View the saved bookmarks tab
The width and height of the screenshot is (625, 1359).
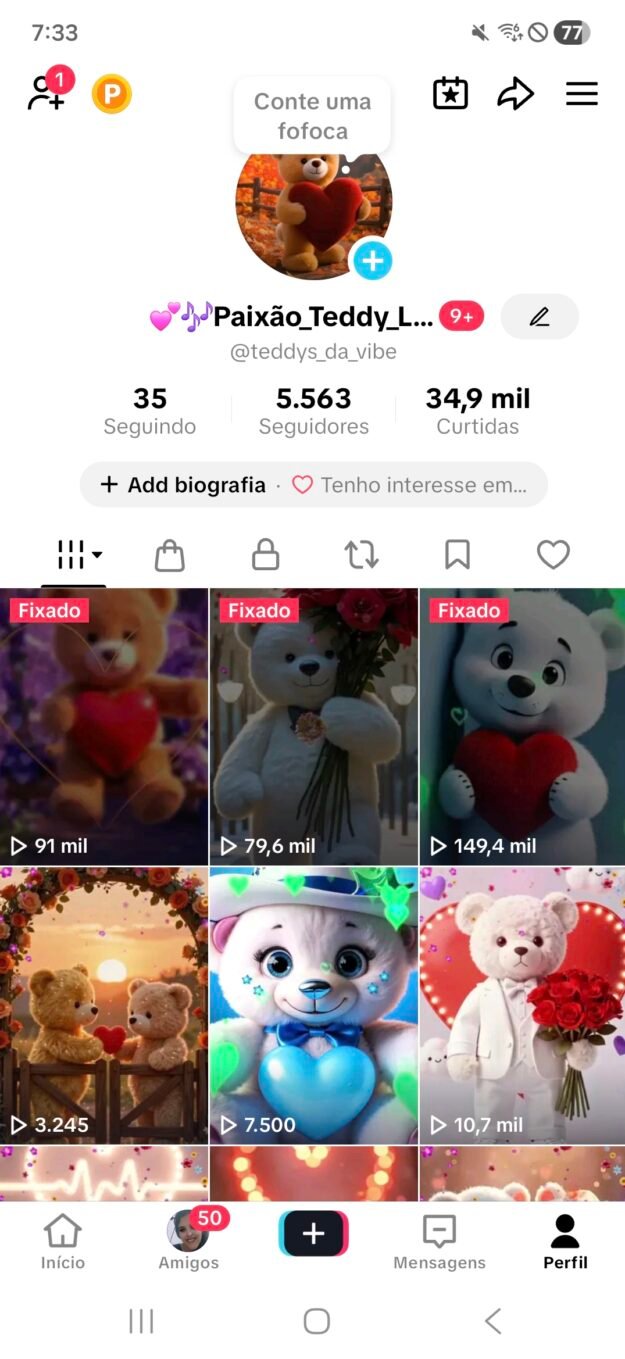click(x=457, y=554)
